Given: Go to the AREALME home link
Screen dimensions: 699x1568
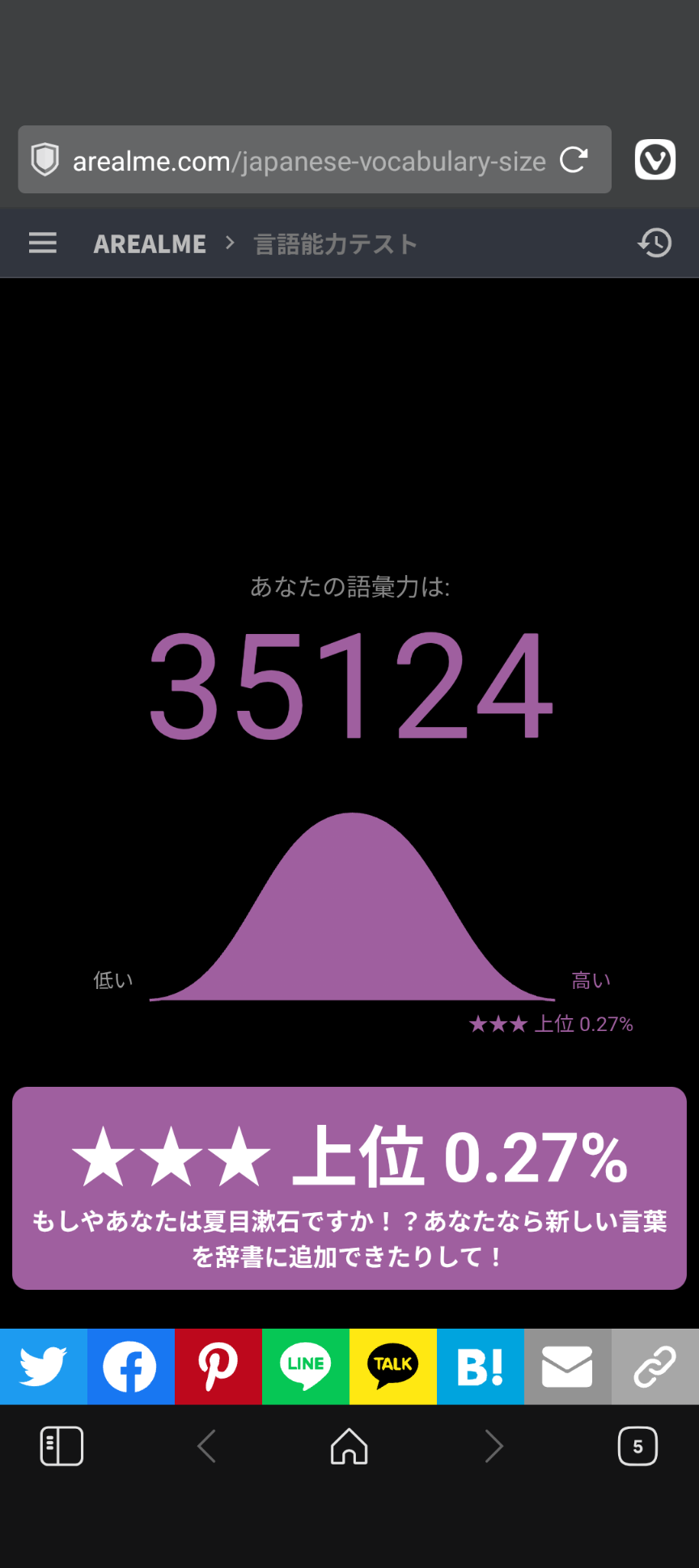Looking at the screenshot, I should pos(150,243).
